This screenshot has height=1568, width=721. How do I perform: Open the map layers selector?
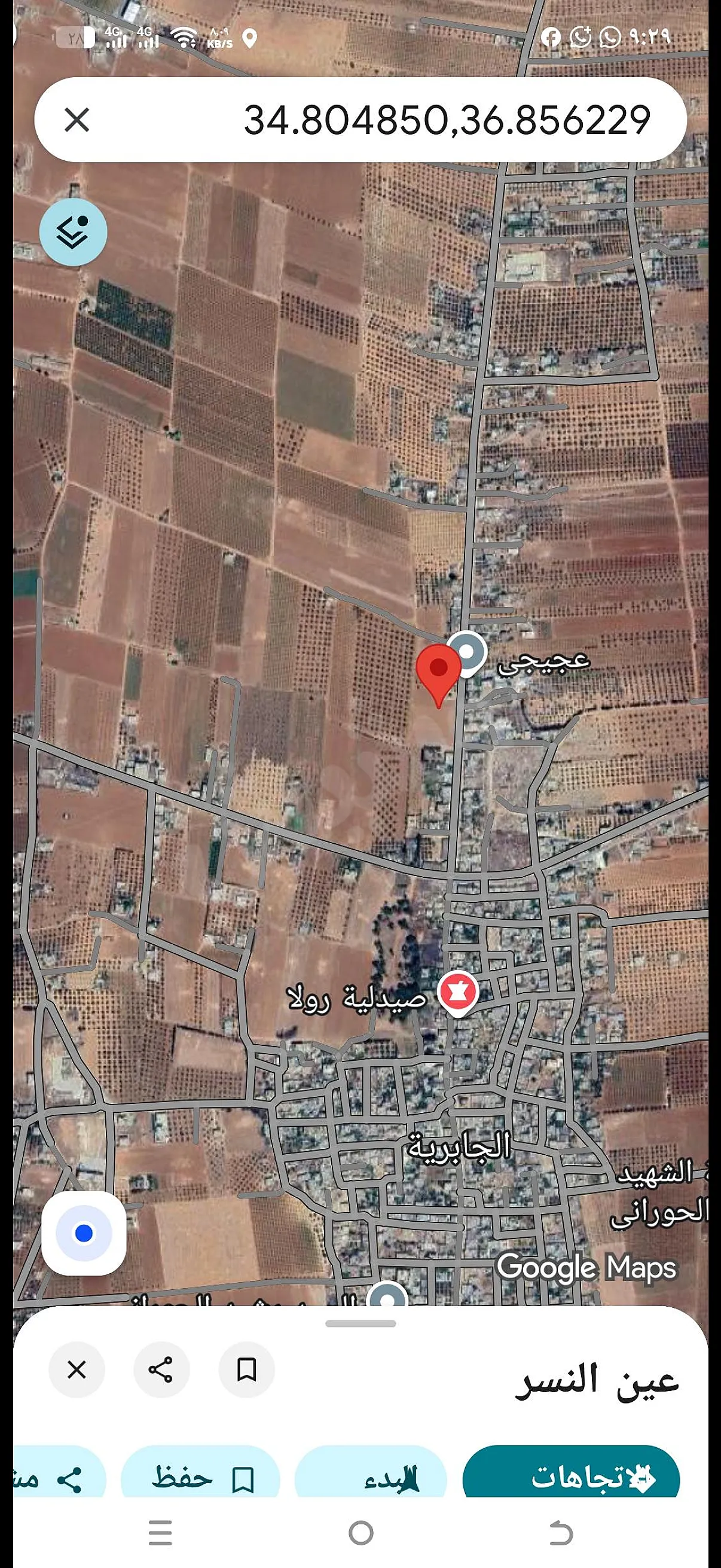click(74, 232)
